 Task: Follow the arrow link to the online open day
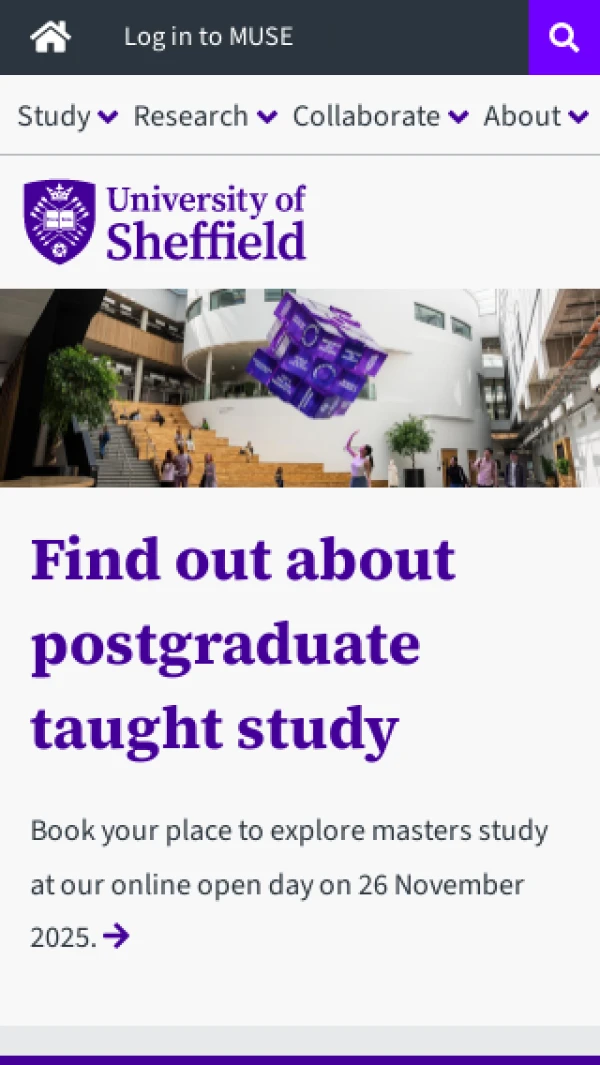[x=116, y=937]
